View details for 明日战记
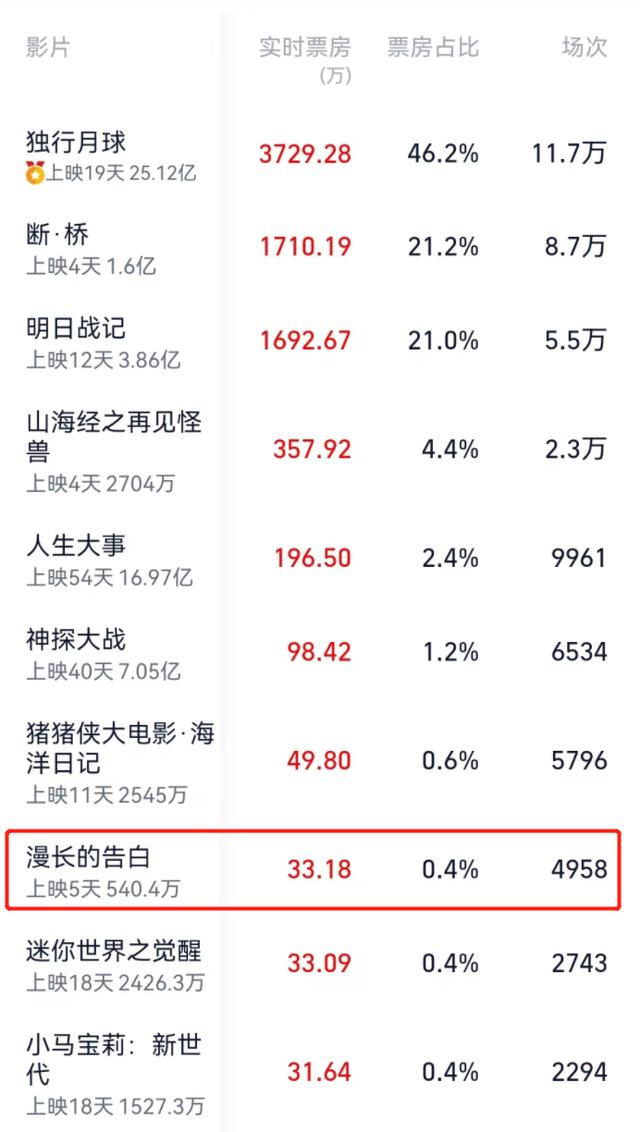The height and width of the screenshot is (1132, 640). tap(320, 340)
